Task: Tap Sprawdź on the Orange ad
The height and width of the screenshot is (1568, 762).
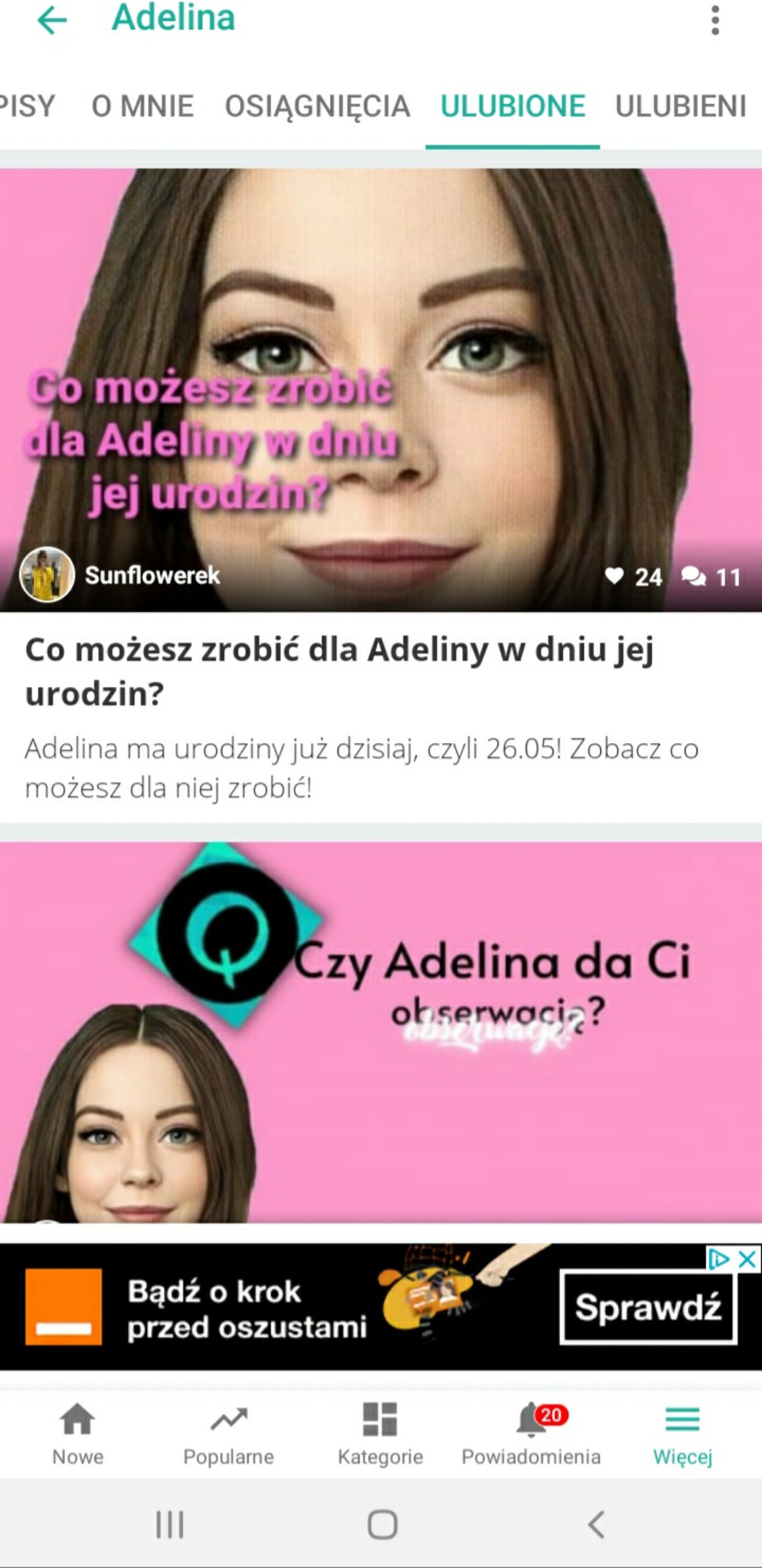Action: (x=648, y=1307)
